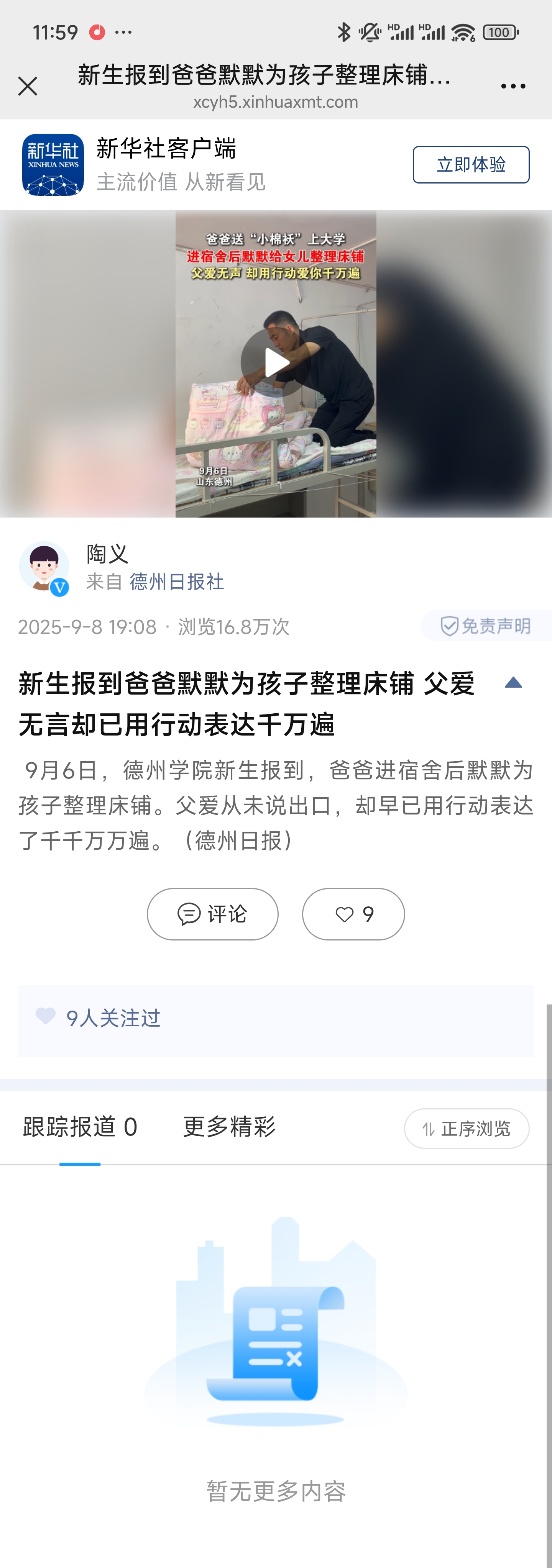Tap the 立即体验 button
Viewport: 552px width, 1568px height.
tap(470, 164)
